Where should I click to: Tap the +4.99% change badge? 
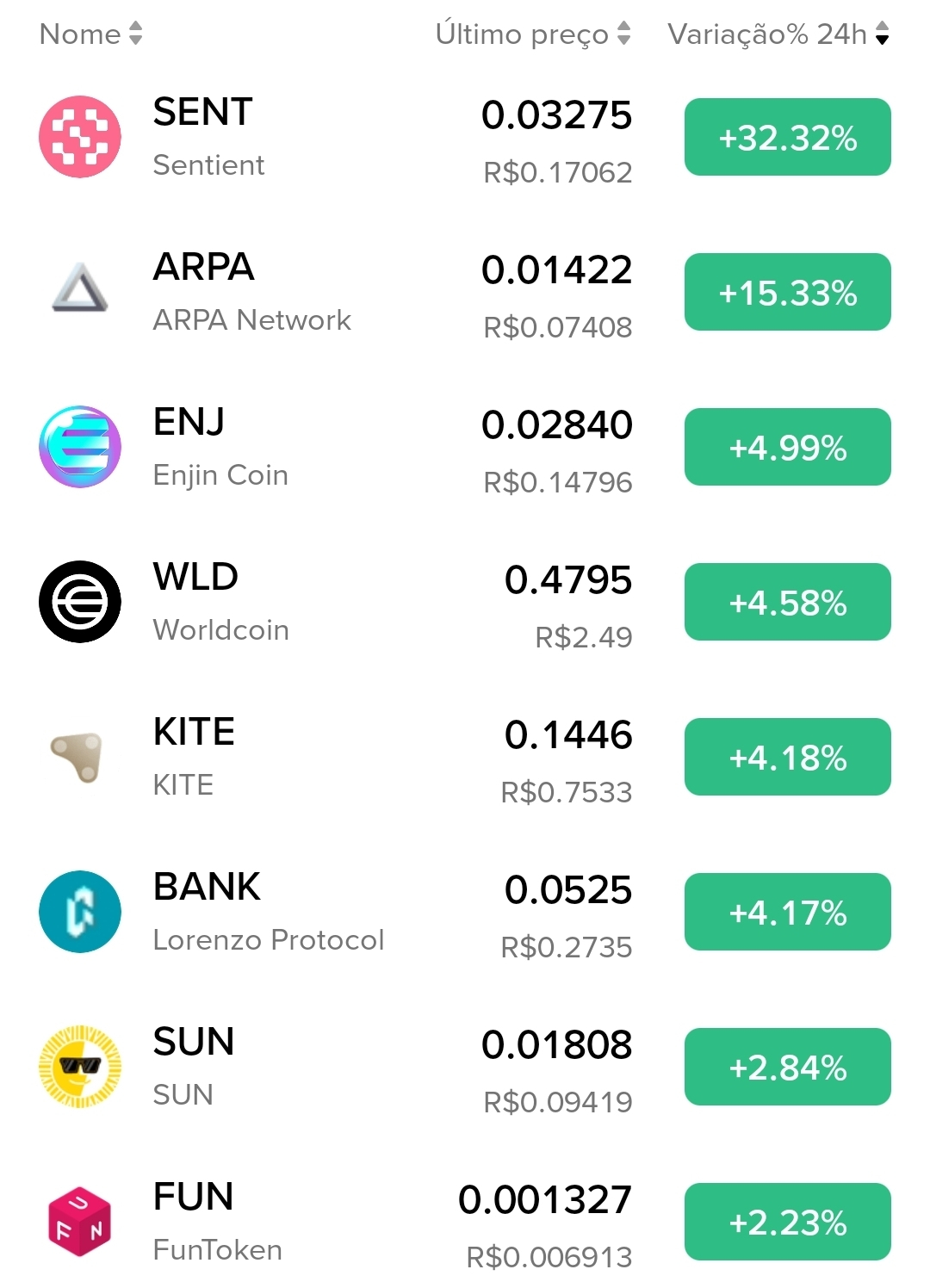coord(787,447)
